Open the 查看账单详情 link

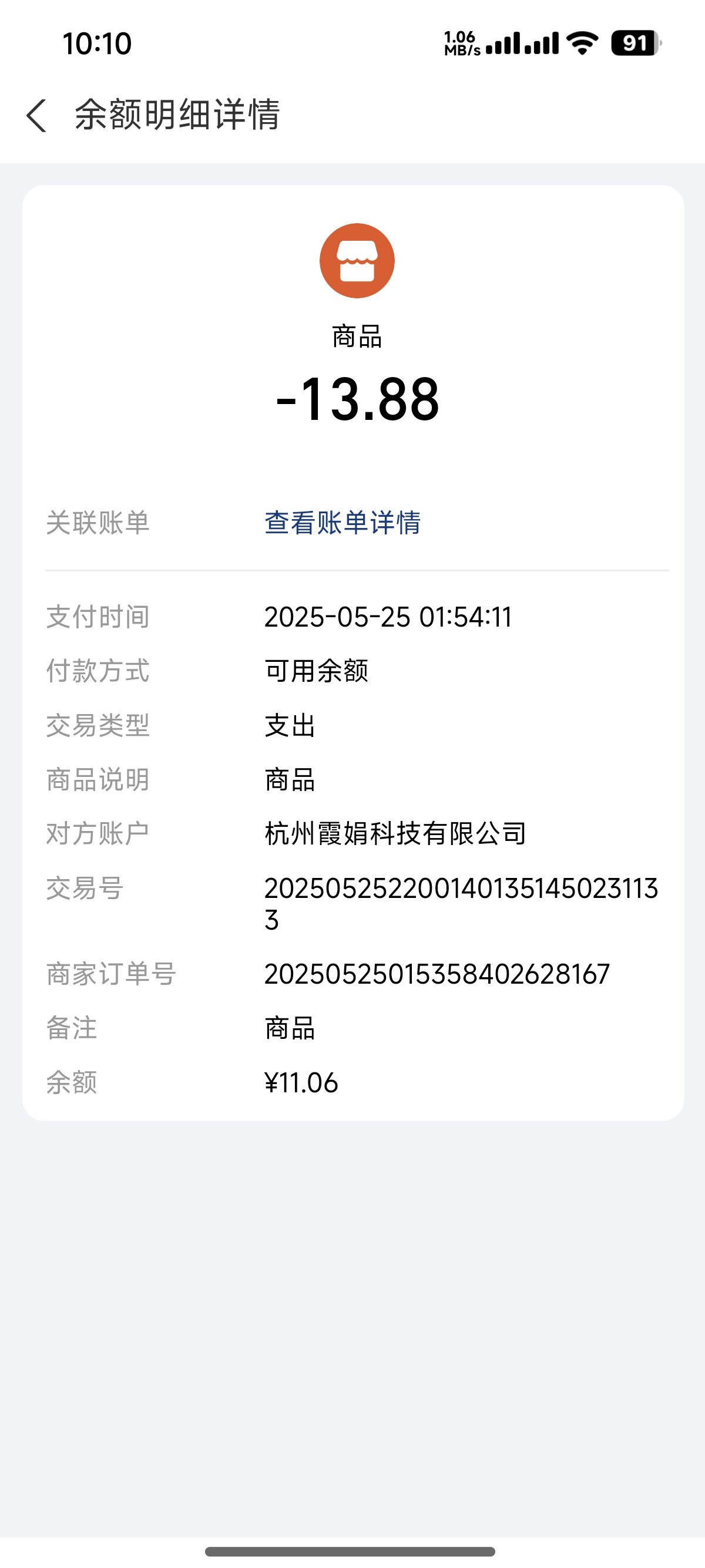click(342, 523)
